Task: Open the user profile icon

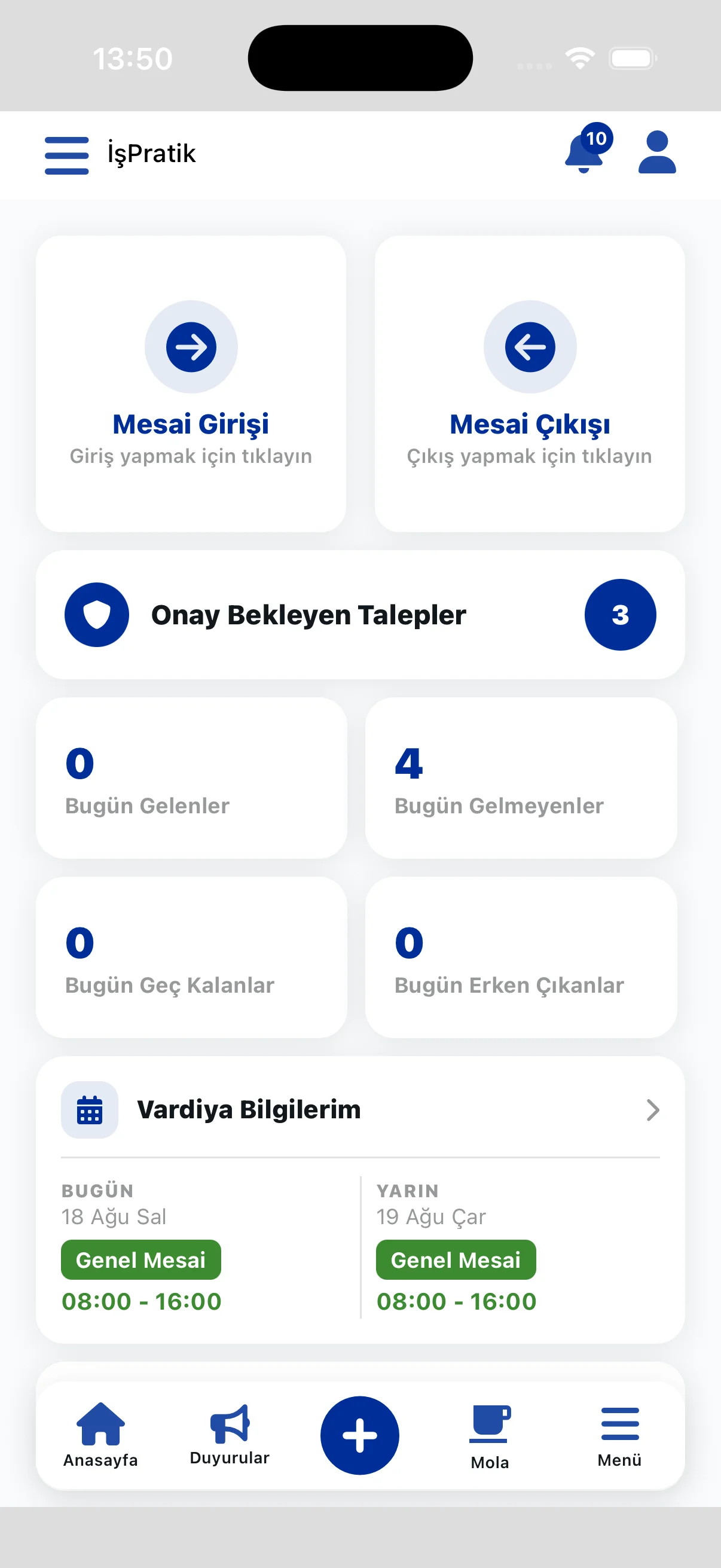Action: coord(657,152)
